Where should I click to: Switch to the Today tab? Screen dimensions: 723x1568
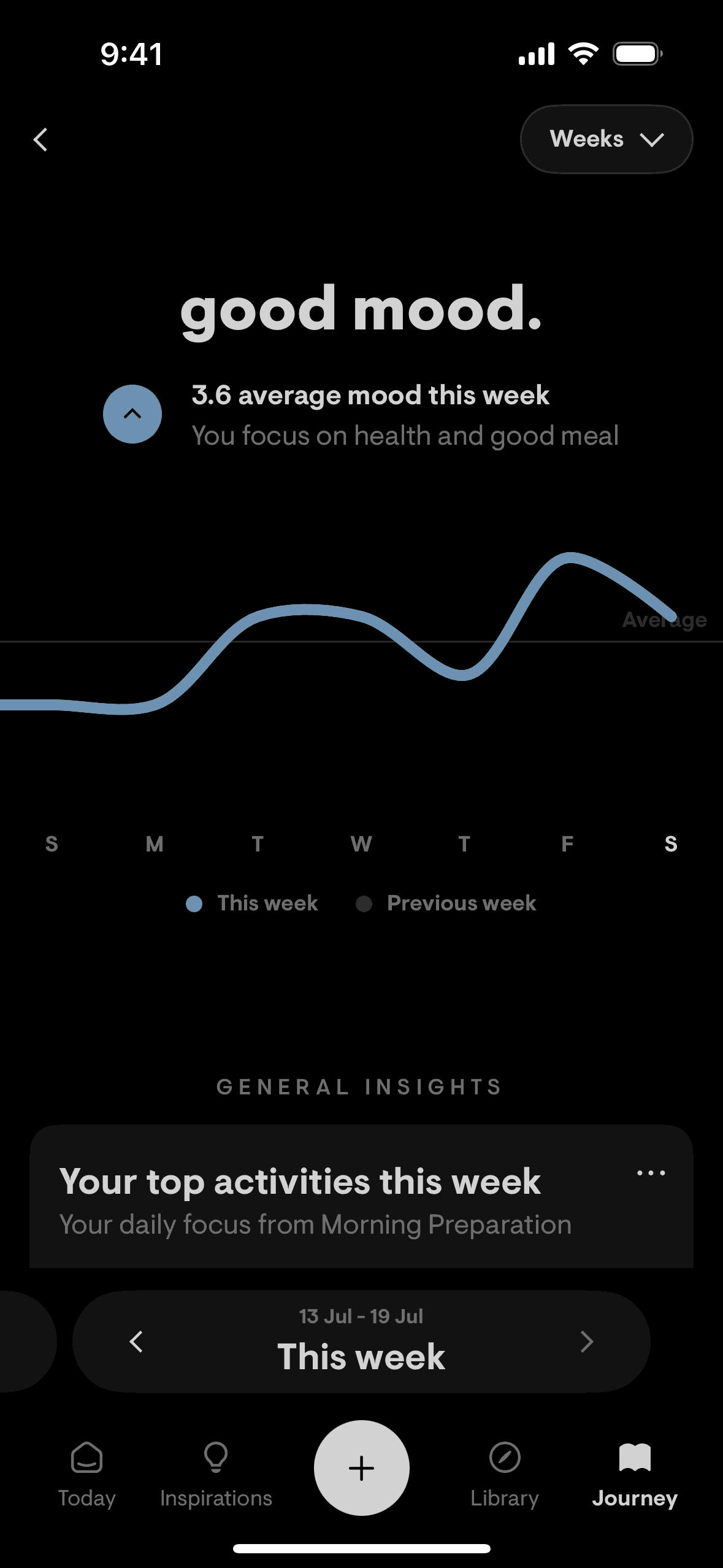click(86, 1474)
